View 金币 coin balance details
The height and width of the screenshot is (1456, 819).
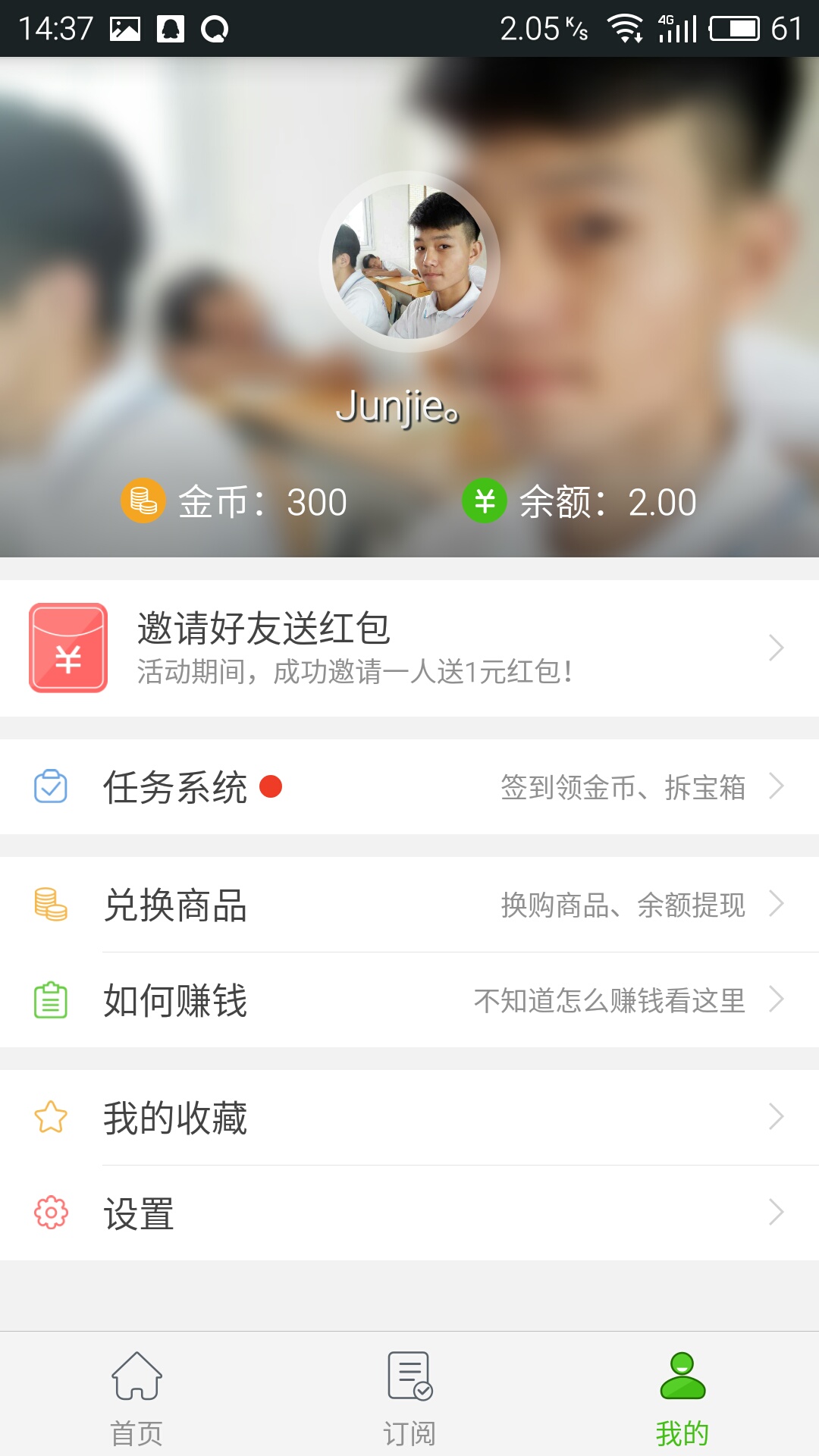tap(235, 502)
